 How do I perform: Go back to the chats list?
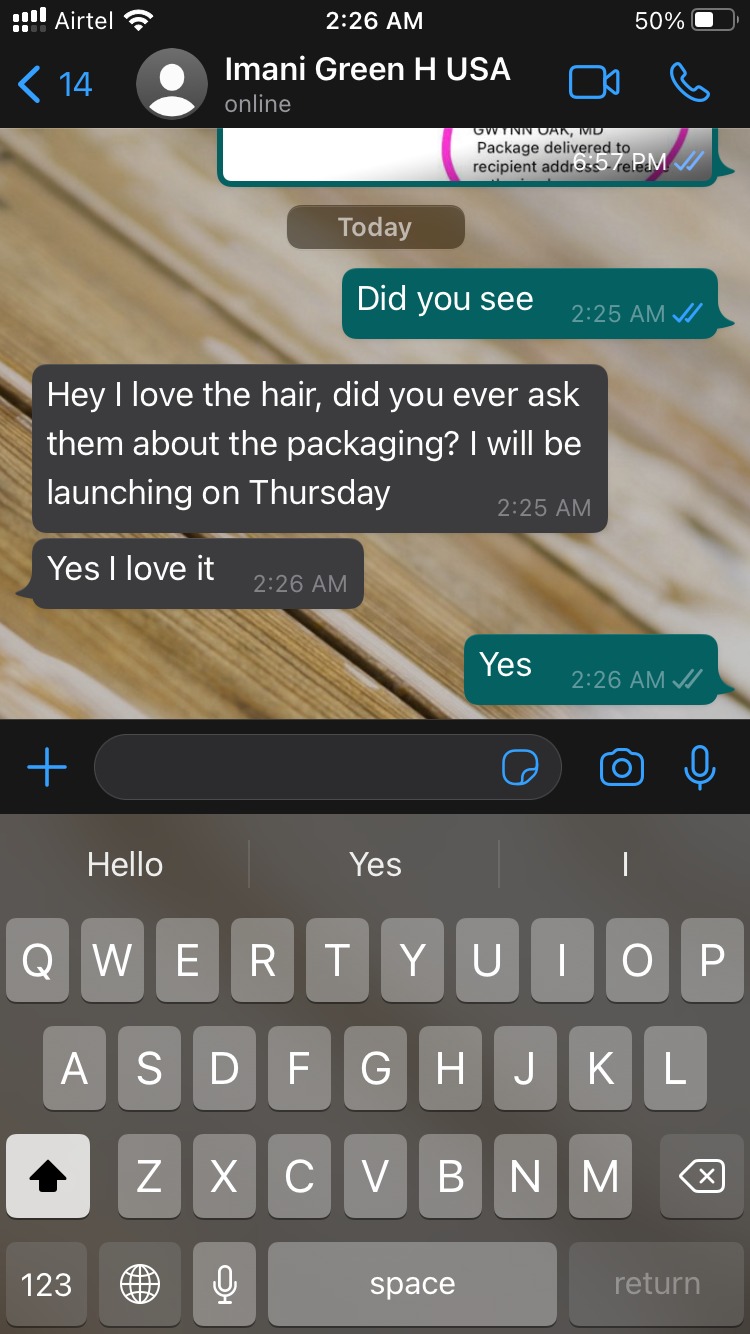tap(54, 85)
